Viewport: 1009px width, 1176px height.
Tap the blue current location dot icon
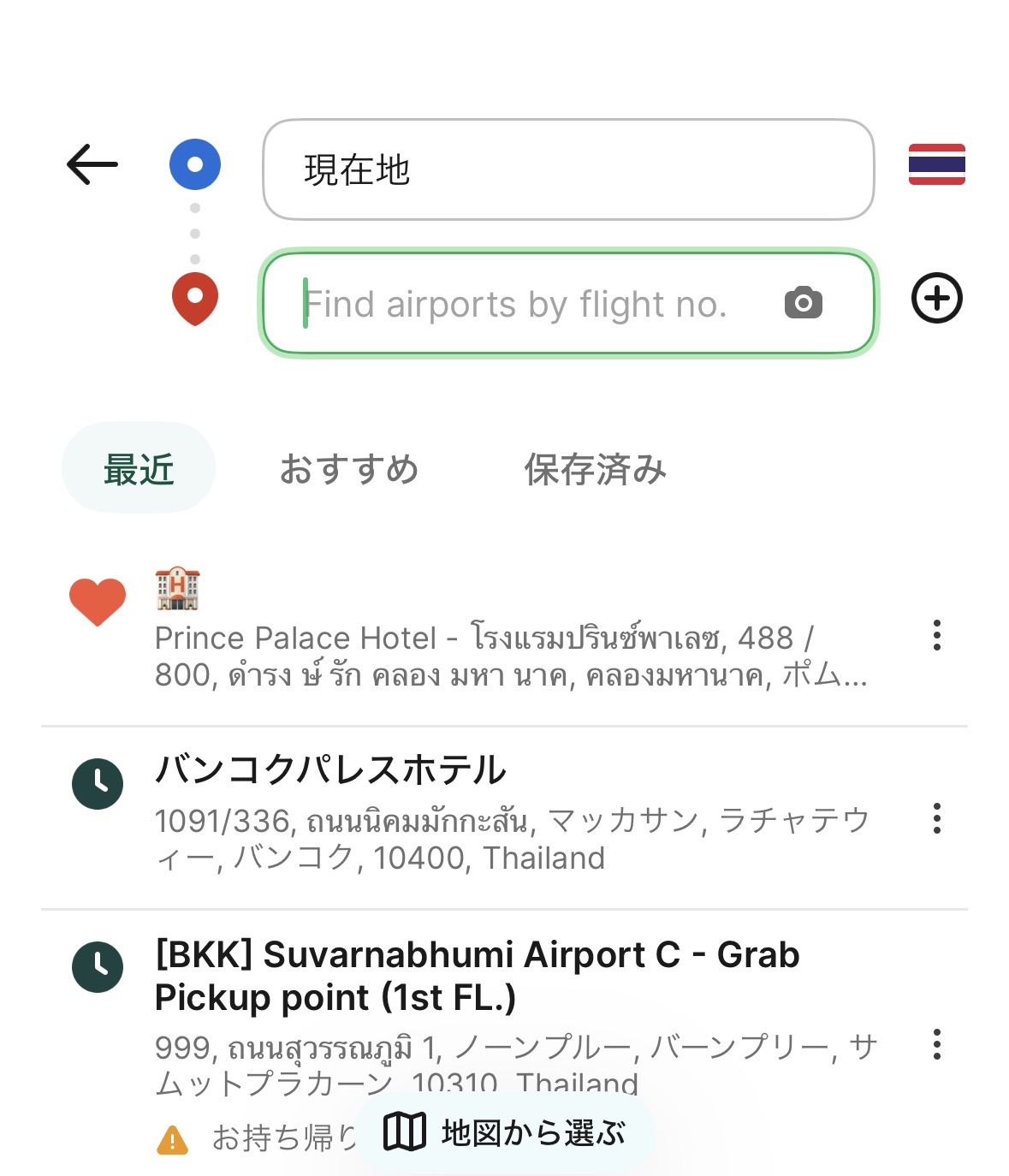click(194, 163)
